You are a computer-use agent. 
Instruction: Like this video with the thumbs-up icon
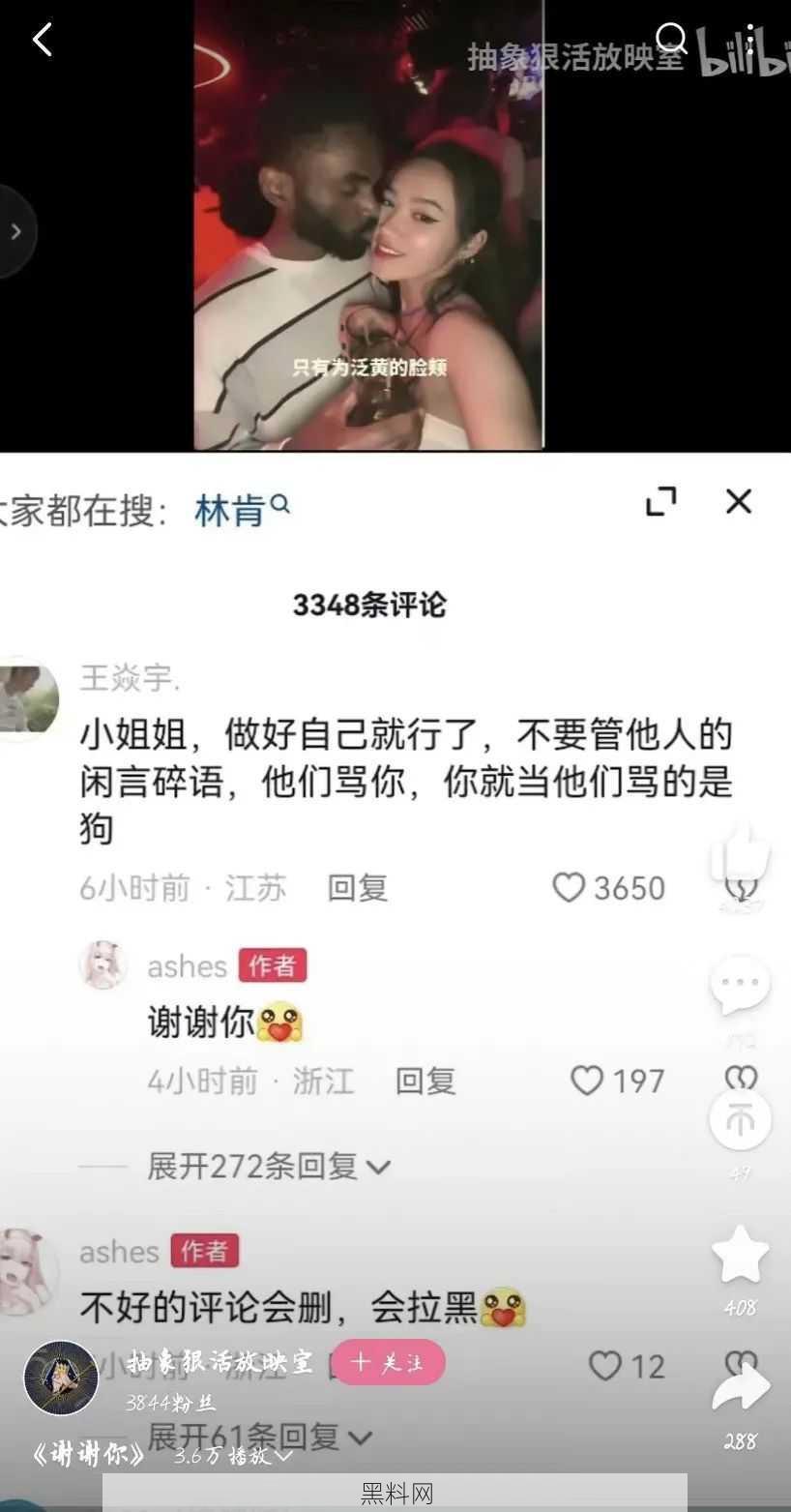740,855
